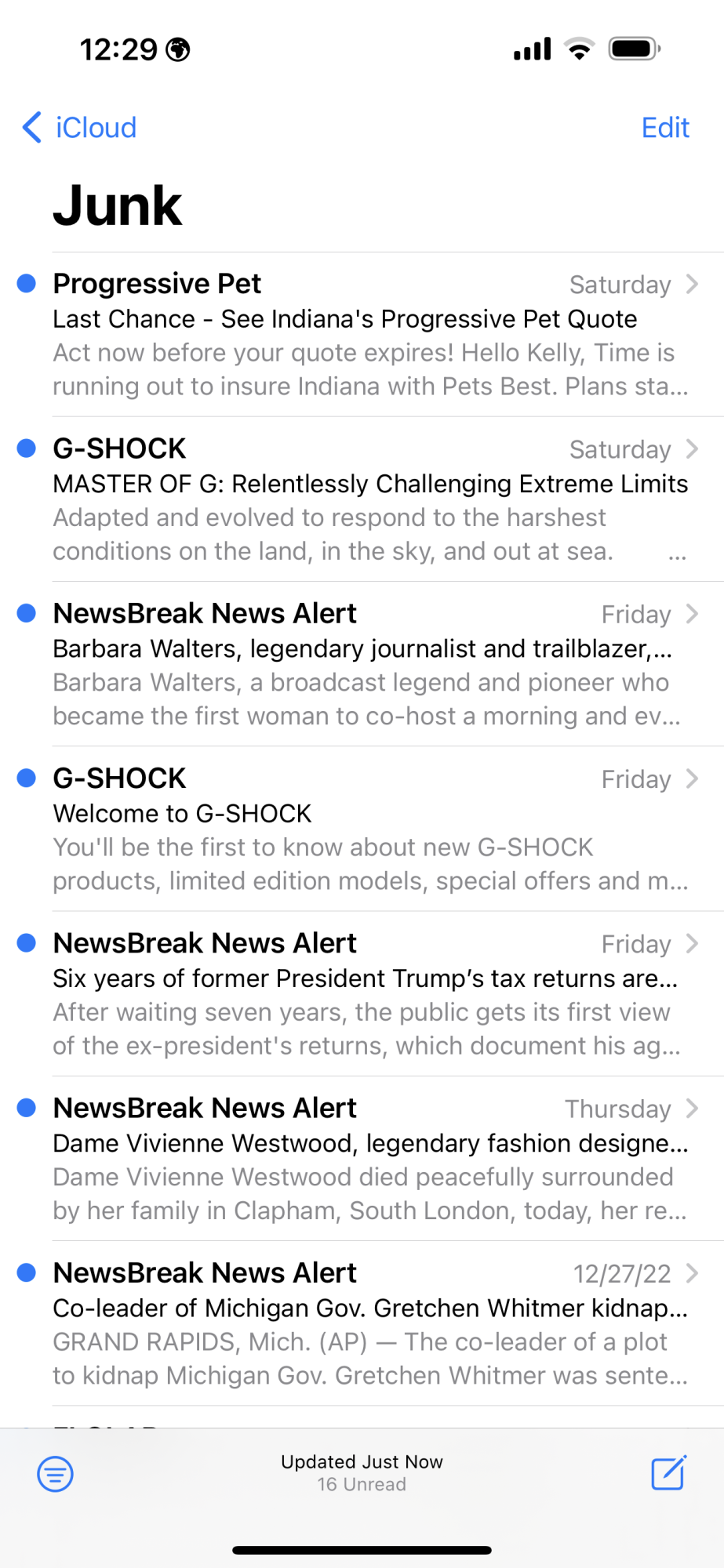
Task: Open the Dame Vivienne Westwood alert
Action: (369, 1158)
